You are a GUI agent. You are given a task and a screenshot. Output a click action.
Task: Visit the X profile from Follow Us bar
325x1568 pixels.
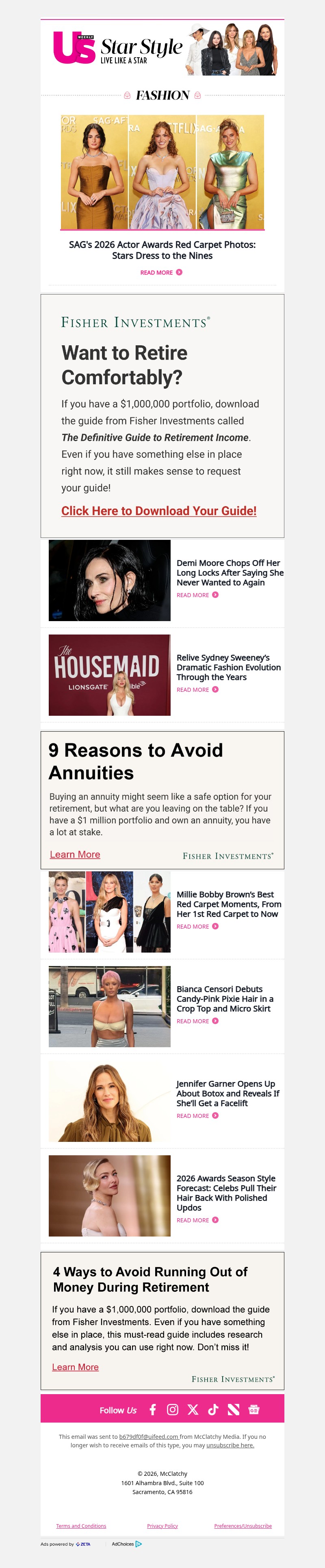(x=193, y=1409)
